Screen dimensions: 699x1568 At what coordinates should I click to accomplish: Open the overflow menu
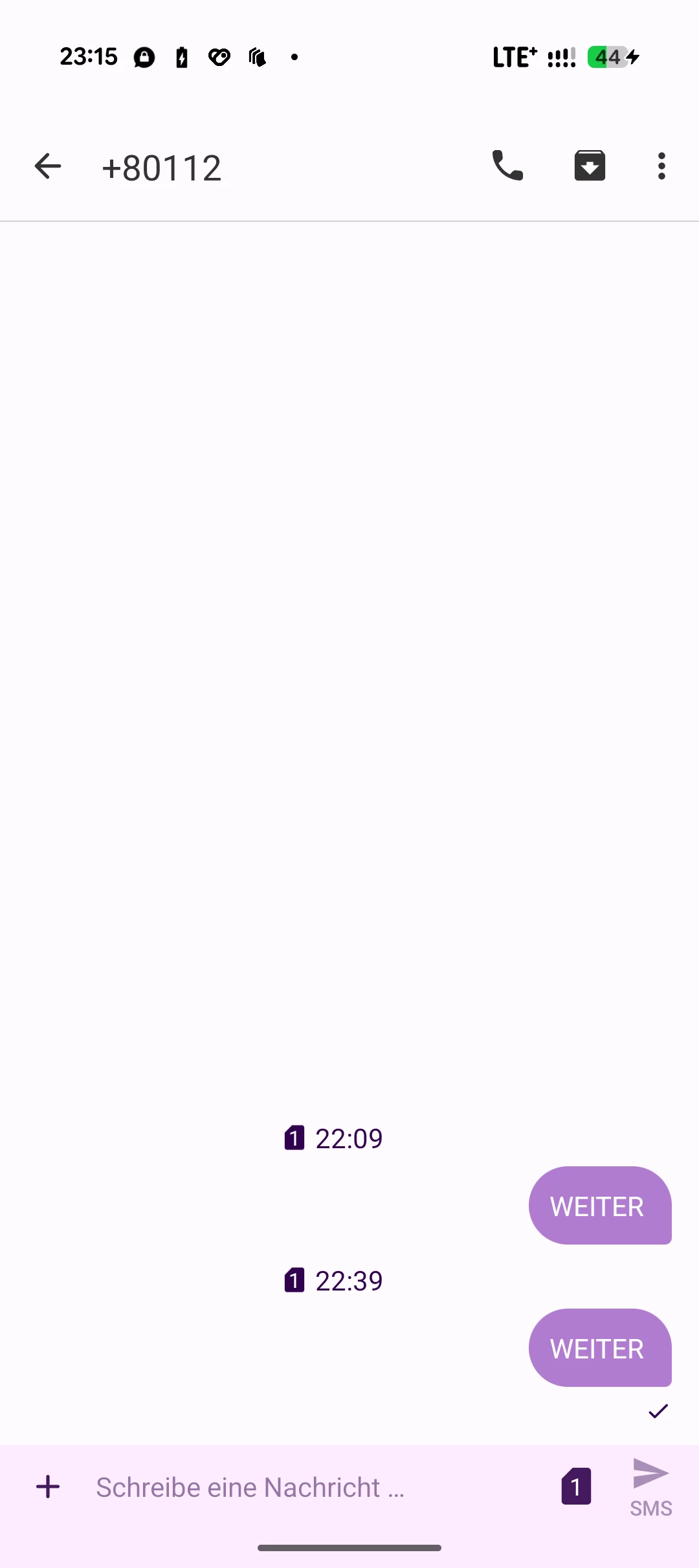[661, 166]
